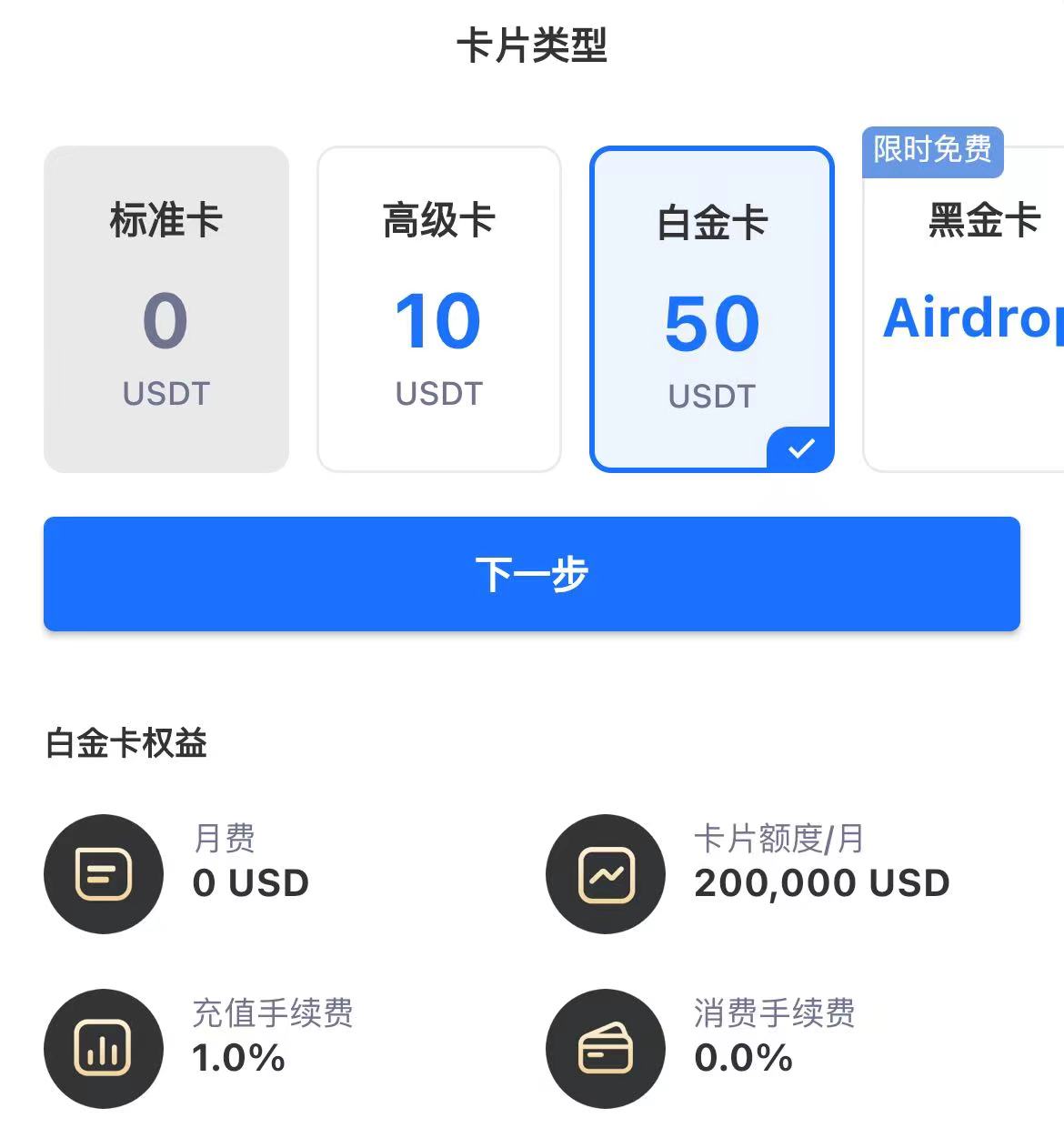Click the 白金卡权益 section title
Viewport: 1064px width, 1138px height.
pos(125,743)
